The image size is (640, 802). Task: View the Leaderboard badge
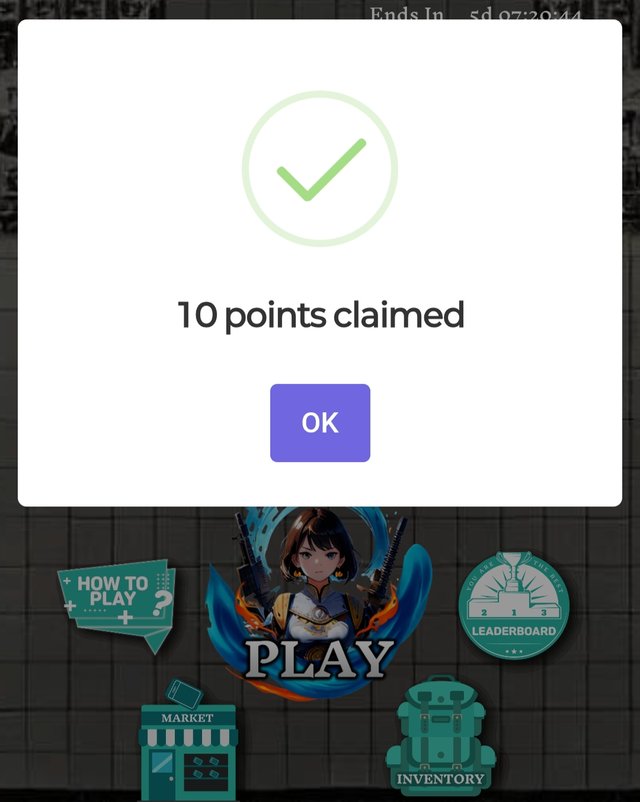[513, 606]
